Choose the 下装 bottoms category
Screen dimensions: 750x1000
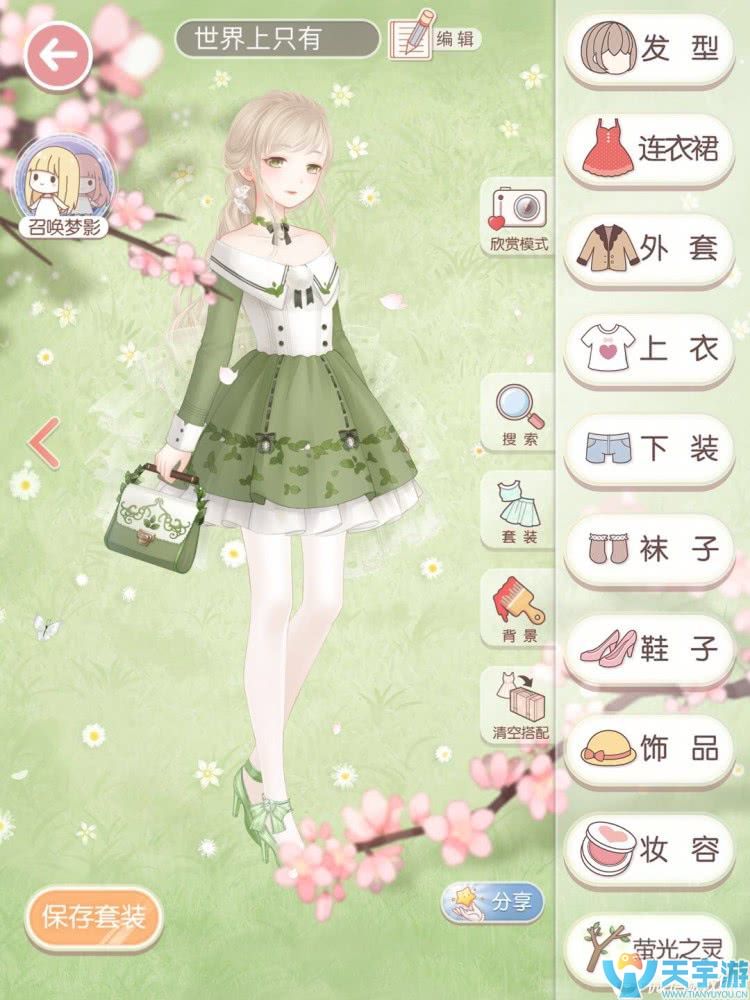tap(650, 448)
